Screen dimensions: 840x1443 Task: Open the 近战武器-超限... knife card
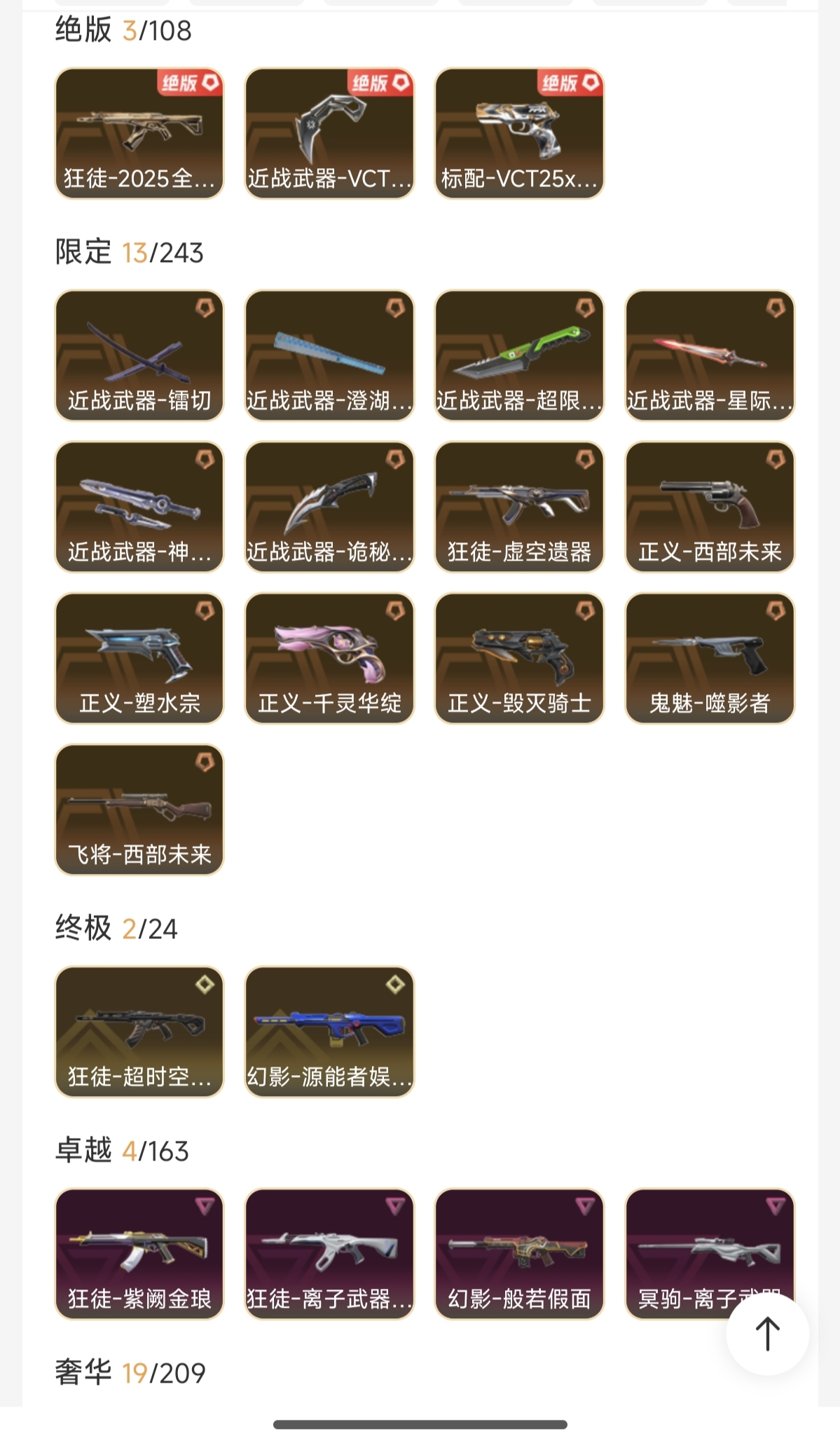(519, 355)
